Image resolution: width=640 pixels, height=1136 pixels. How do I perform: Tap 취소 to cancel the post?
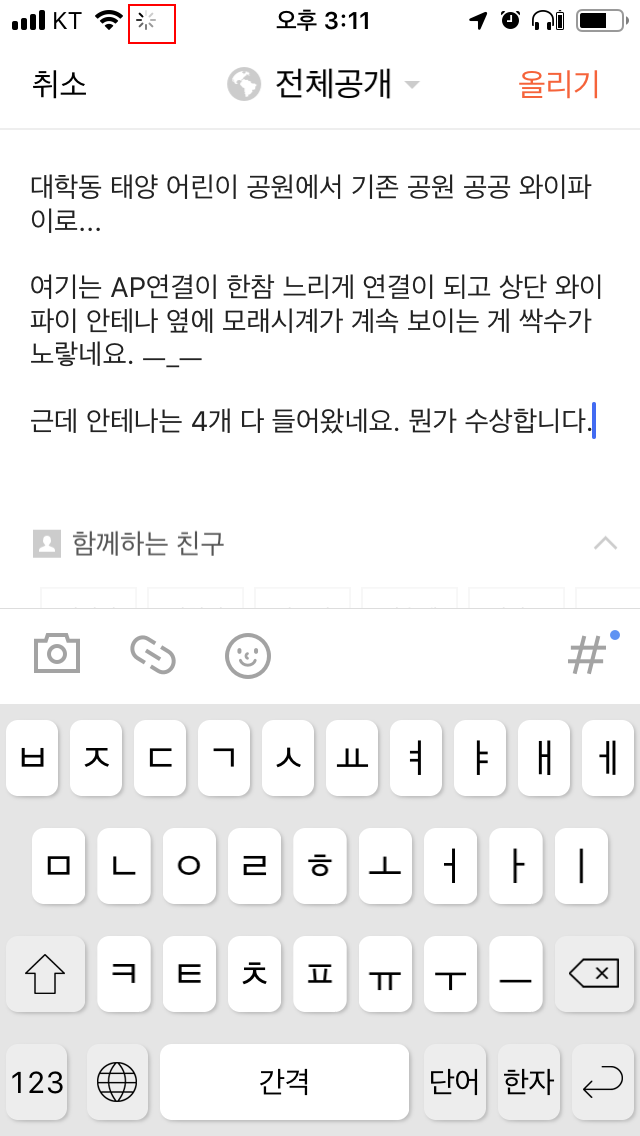coord(59,85)
